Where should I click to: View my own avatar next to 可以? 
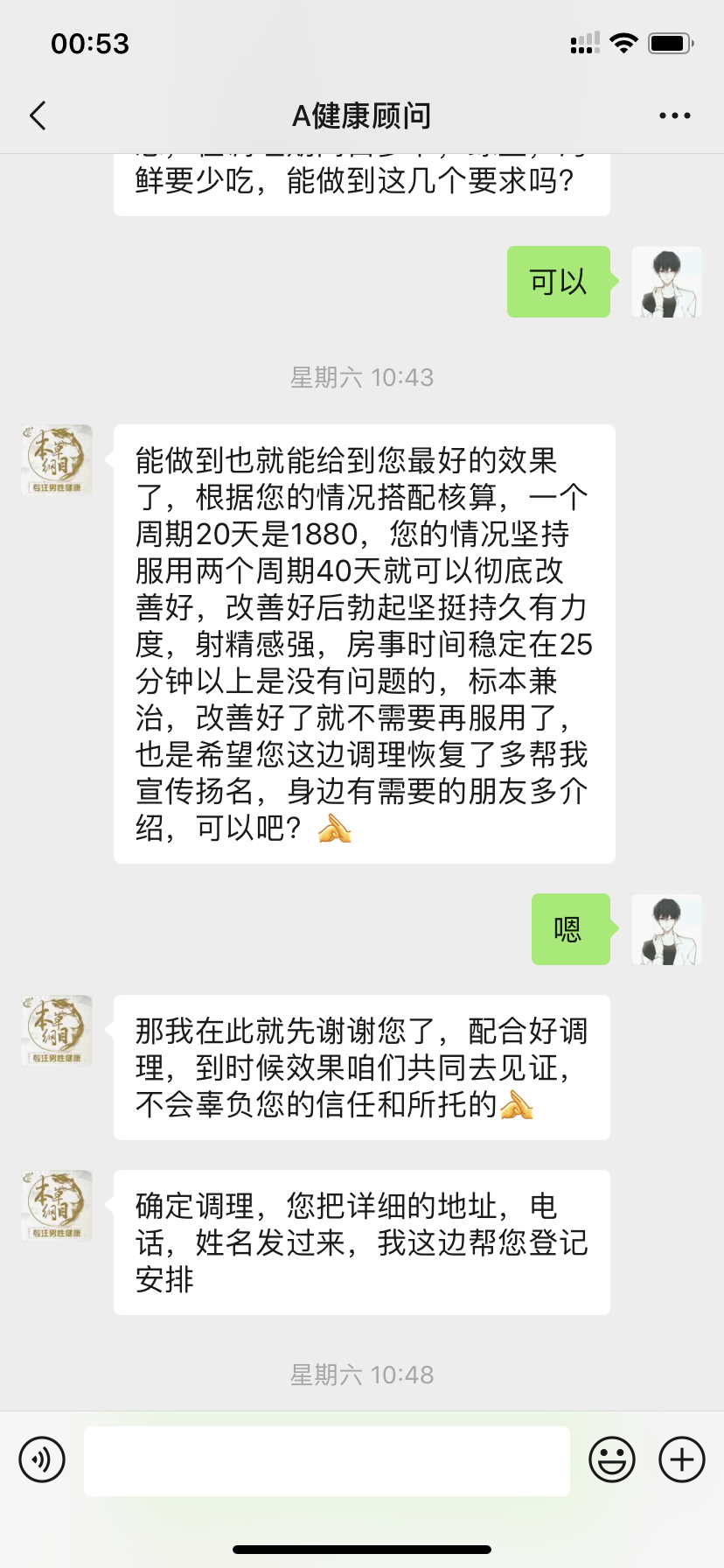click(666, 282)
